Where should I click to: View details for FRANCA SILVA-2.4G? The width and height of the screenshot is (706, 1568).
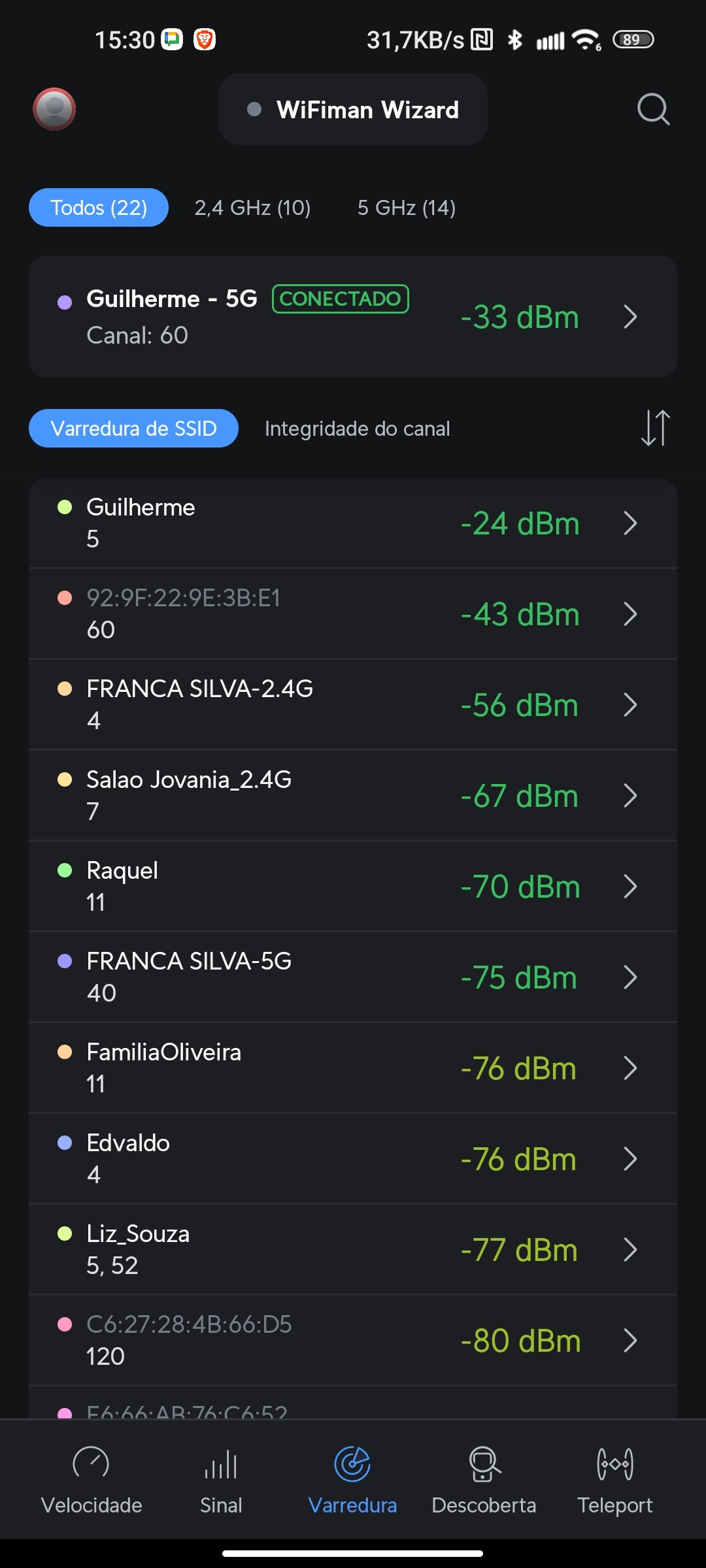(x=353, y=705)
